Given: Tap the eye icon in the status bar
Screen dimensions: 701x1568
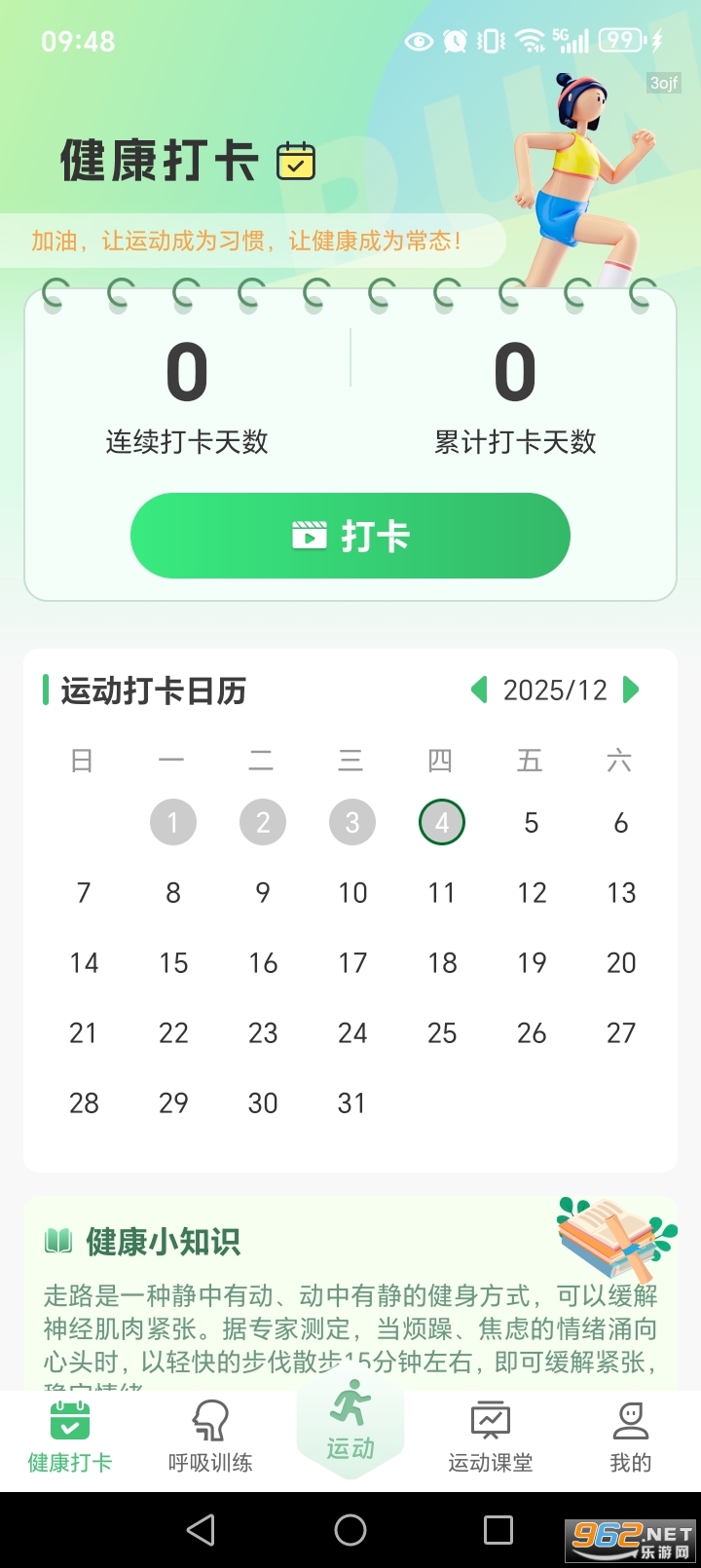Looking at the screenshot, I should coord(420,40).
